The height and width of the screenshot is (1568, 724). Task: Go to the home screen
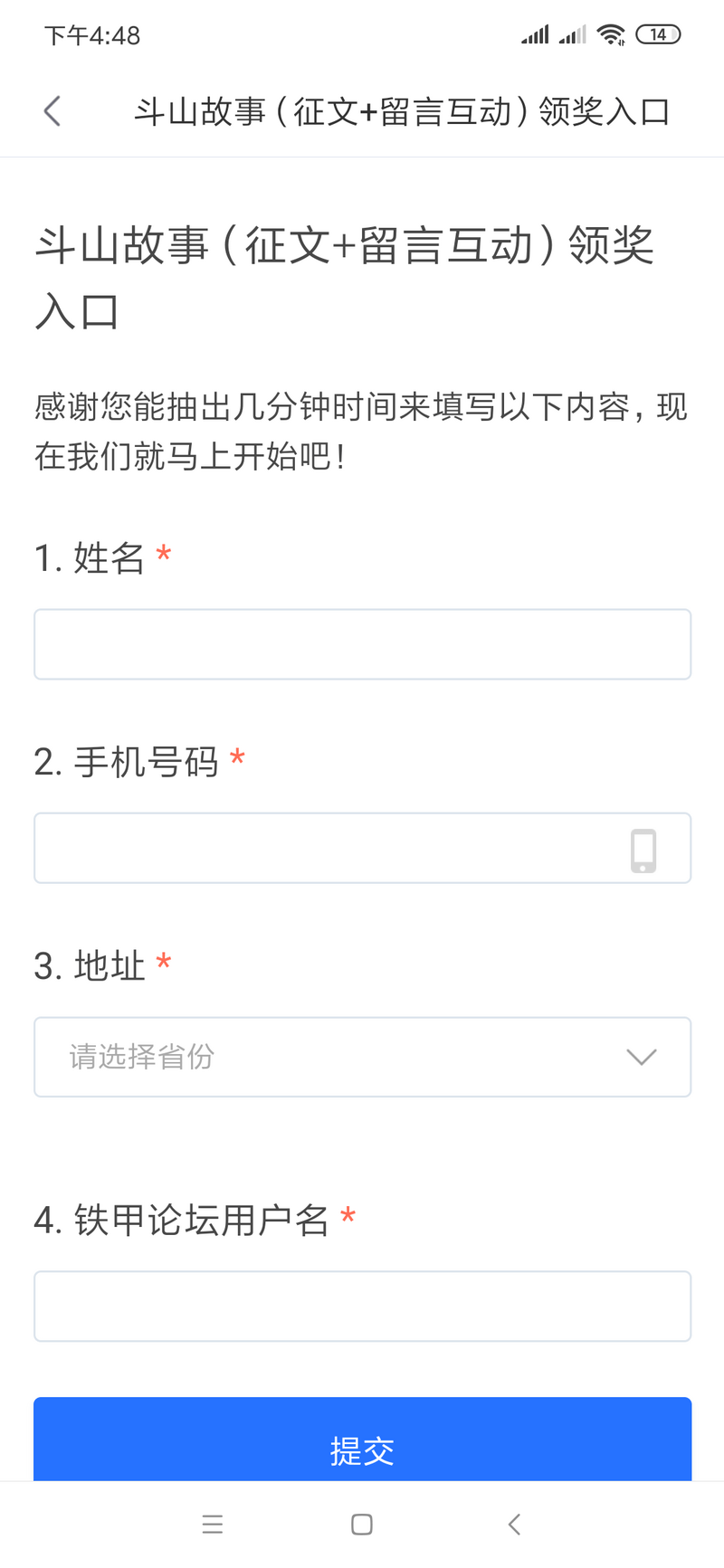tap(362, 1525)
